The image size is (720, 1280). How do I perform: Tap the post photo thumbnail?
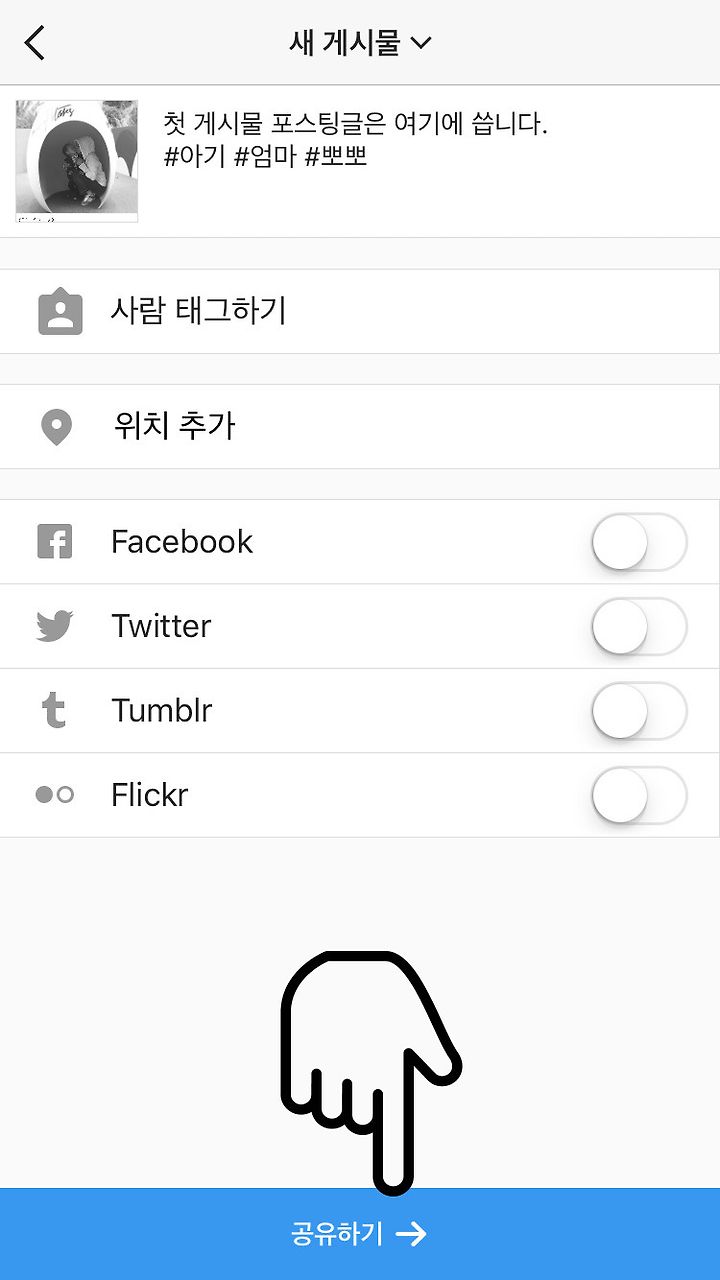click(77, 160)
